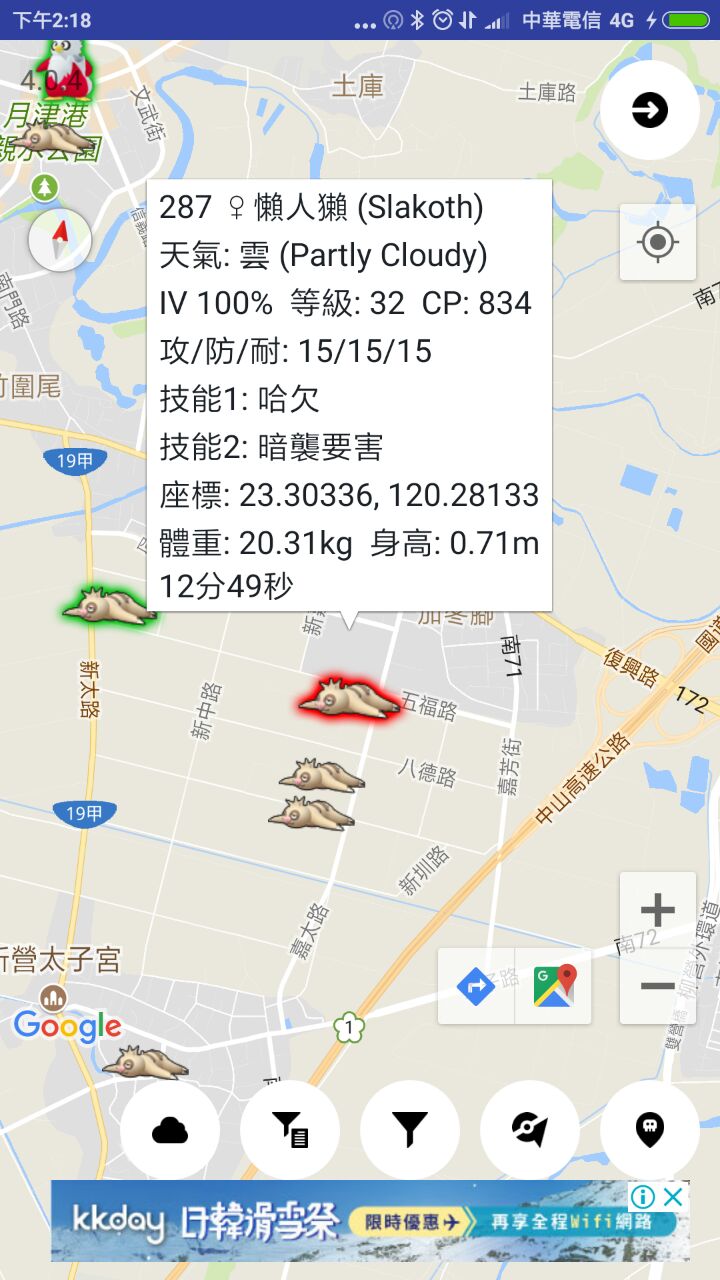Image resolution: width=720 pixels, height=1280 pixels.
Task: Open the funnel filter button
Action: point(410,1130)
